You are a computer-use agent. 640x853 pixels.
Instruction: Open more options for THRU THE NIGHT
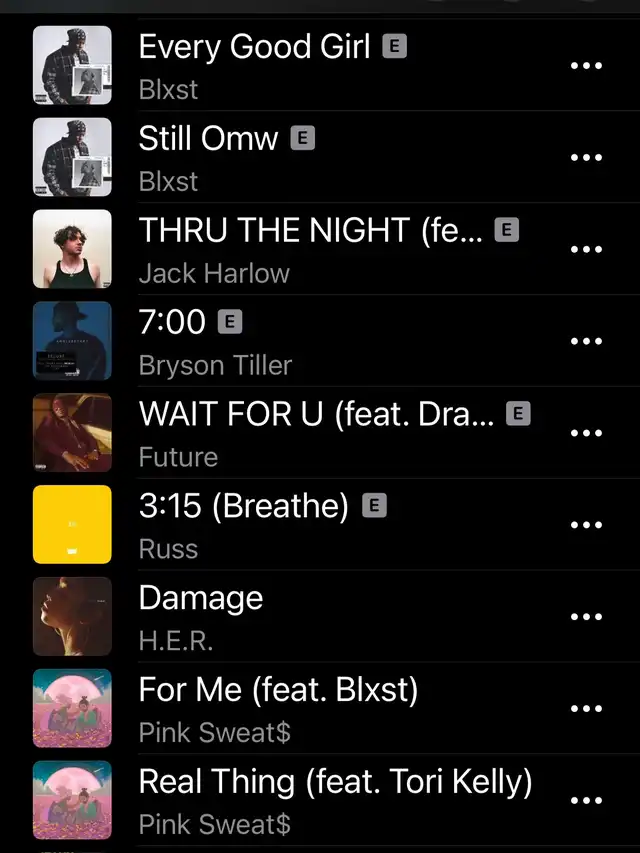click(x=586, y=250)
